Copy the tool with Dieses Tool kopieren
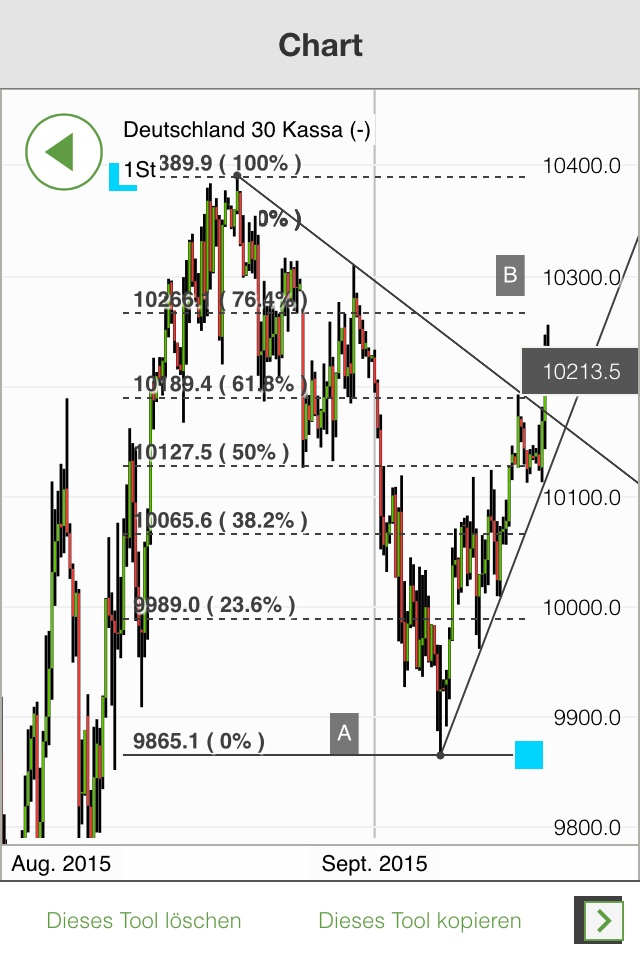Screen dimensions: 640x960 420,920
